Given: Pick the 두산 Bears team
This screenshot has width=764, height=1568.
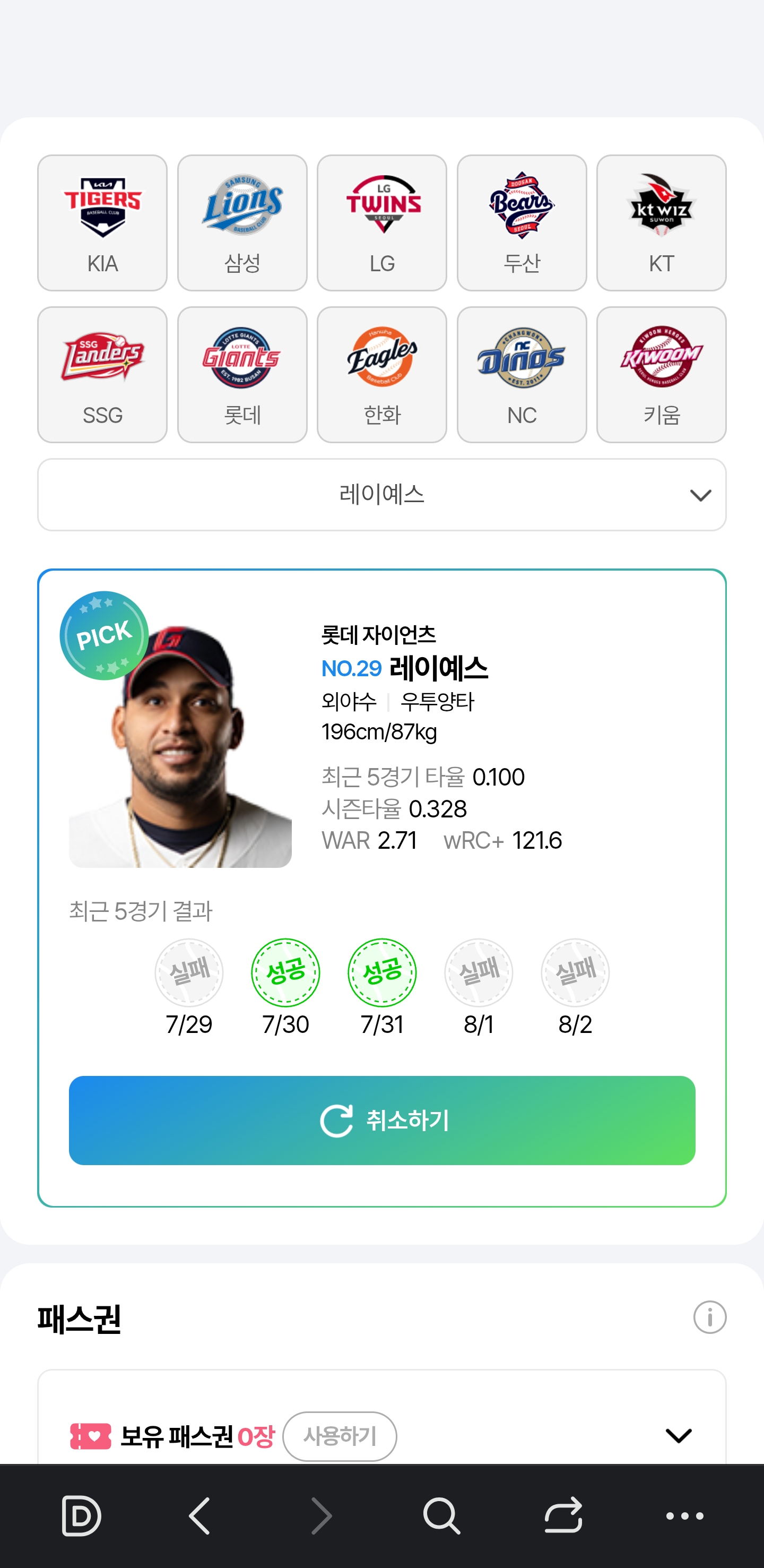Looking at the screenshot, I should click(x=522, y=223).
